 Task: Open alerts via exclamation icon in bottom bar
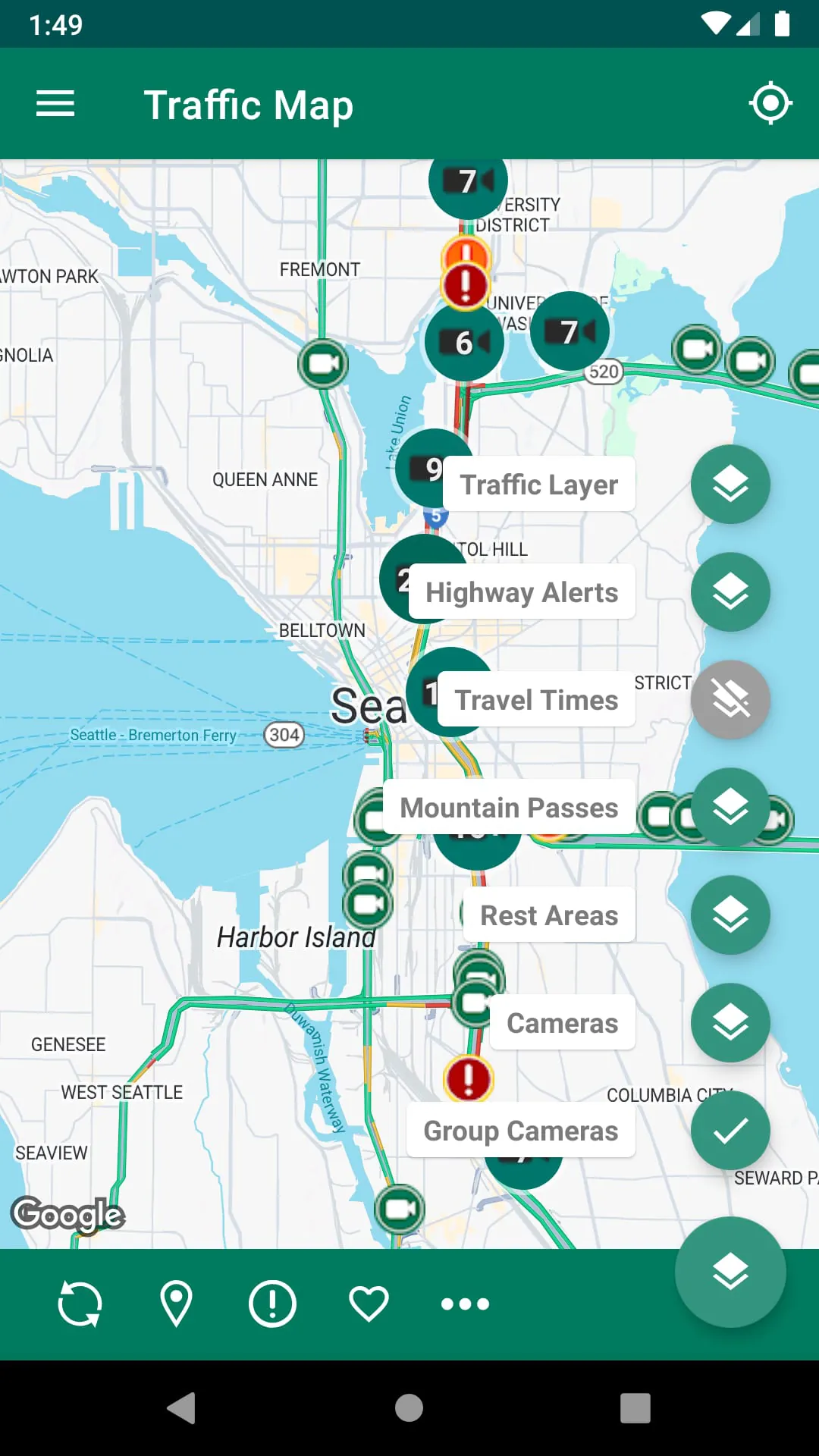point(271,1304)
